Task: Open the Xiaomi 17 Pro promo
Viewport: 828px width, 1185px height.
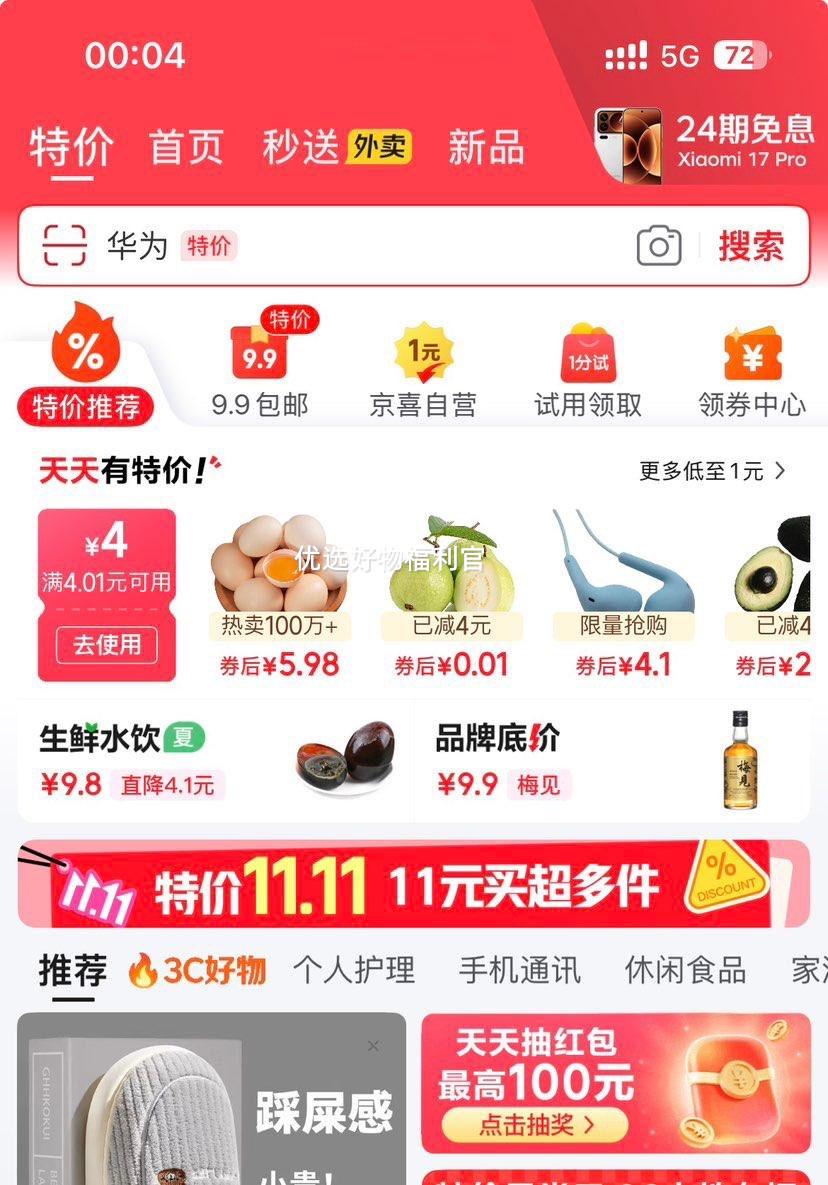Action: [x=704, y=143]
